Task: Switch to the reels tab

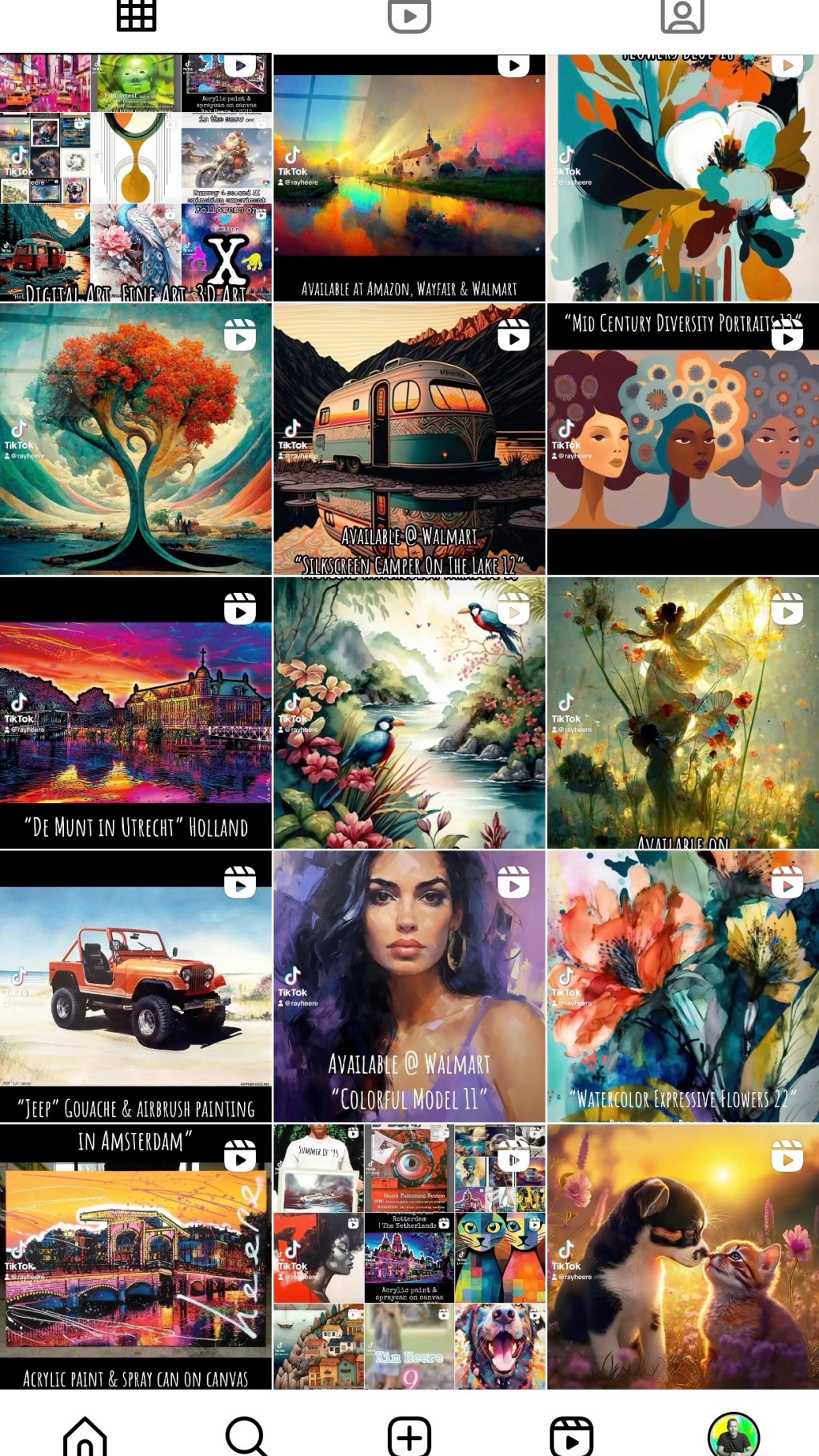Action: [x=409, y=15]
